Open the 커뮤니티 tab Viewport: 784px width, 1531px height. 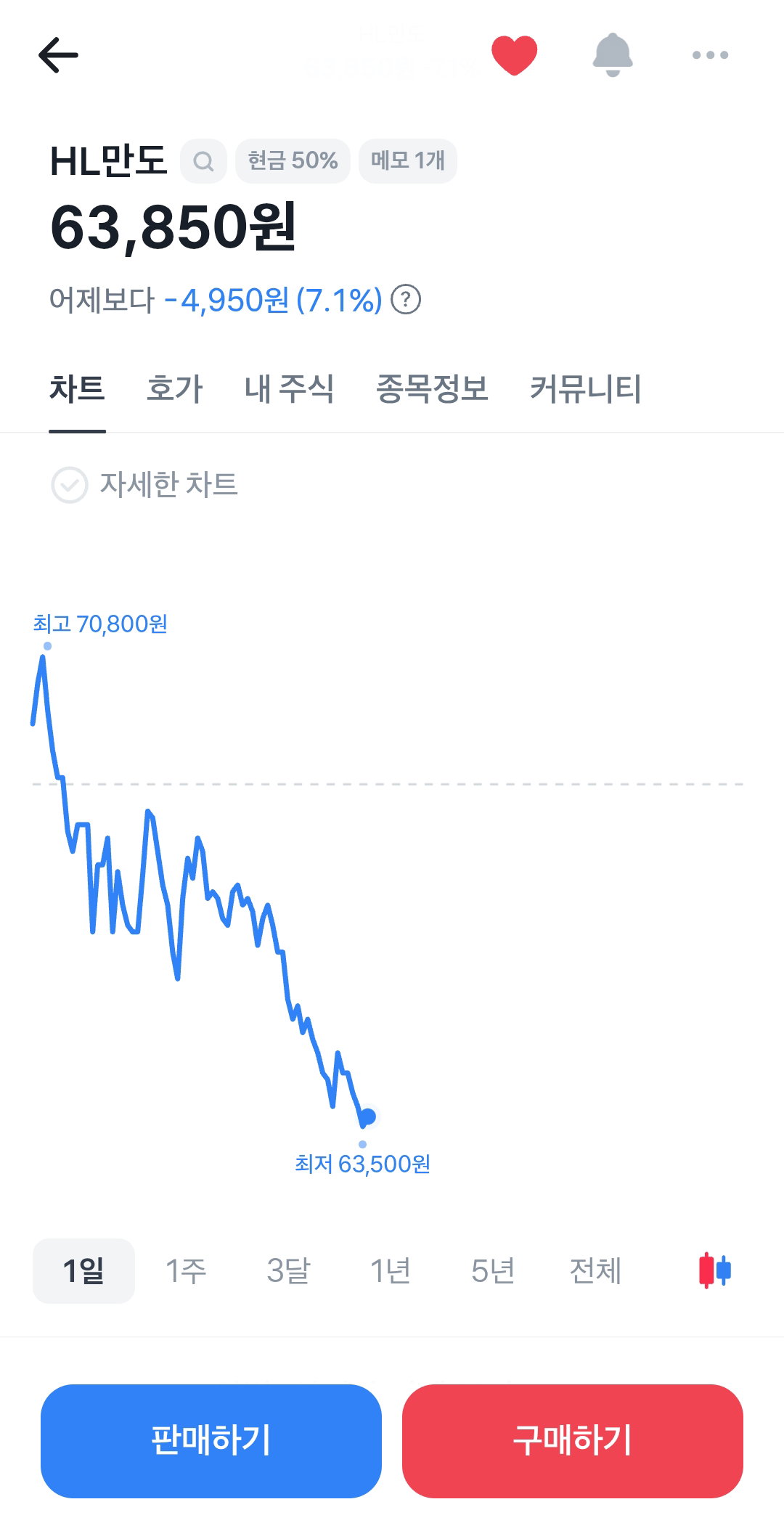coord(586,388)
